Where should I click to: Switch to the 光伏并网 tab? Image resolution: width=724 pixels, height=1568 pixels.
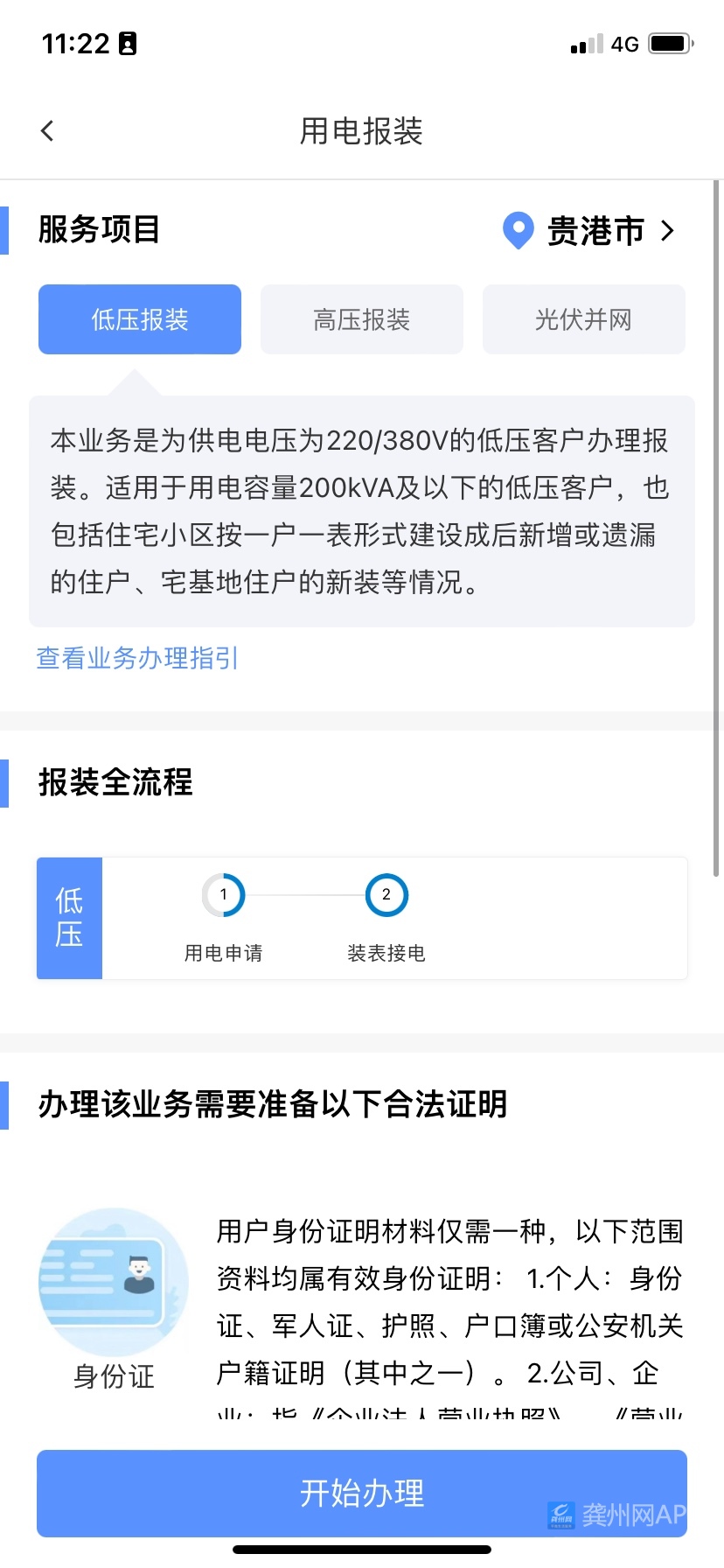[x=583, y=319]
